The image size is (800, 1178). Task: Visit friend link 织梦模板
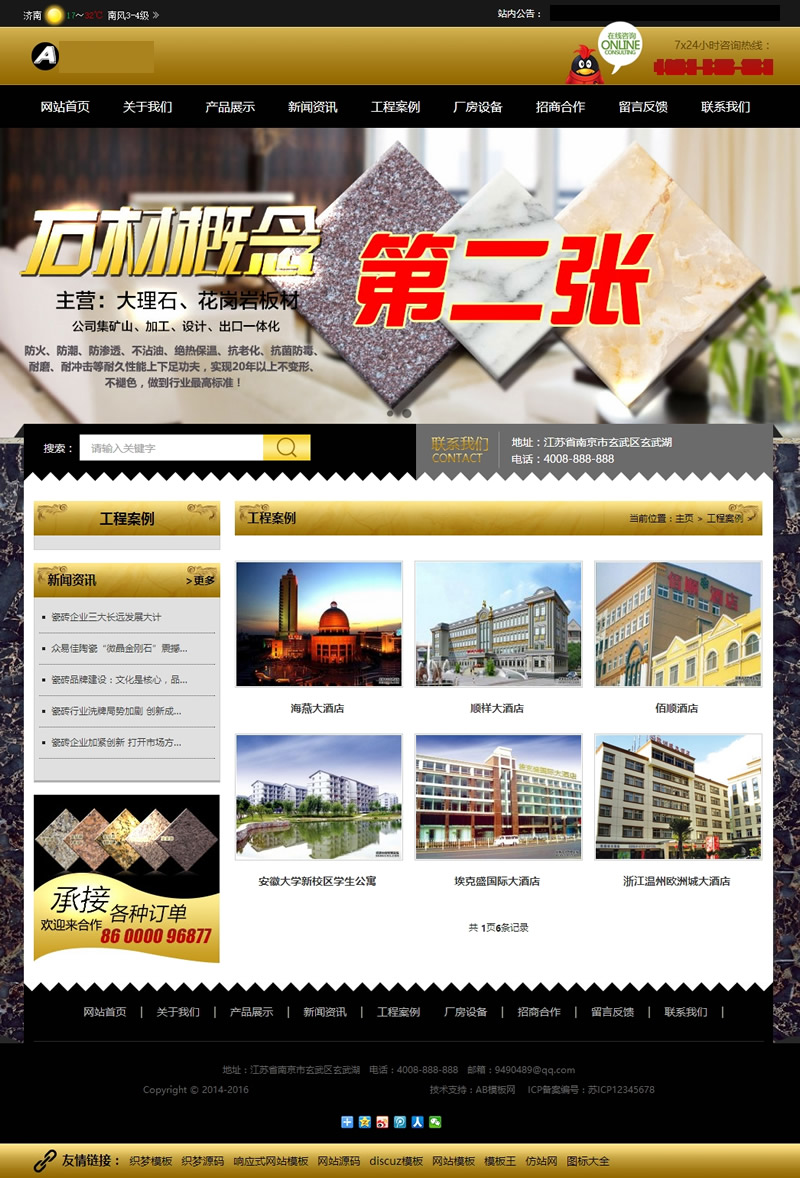[x=150, y=1161]
